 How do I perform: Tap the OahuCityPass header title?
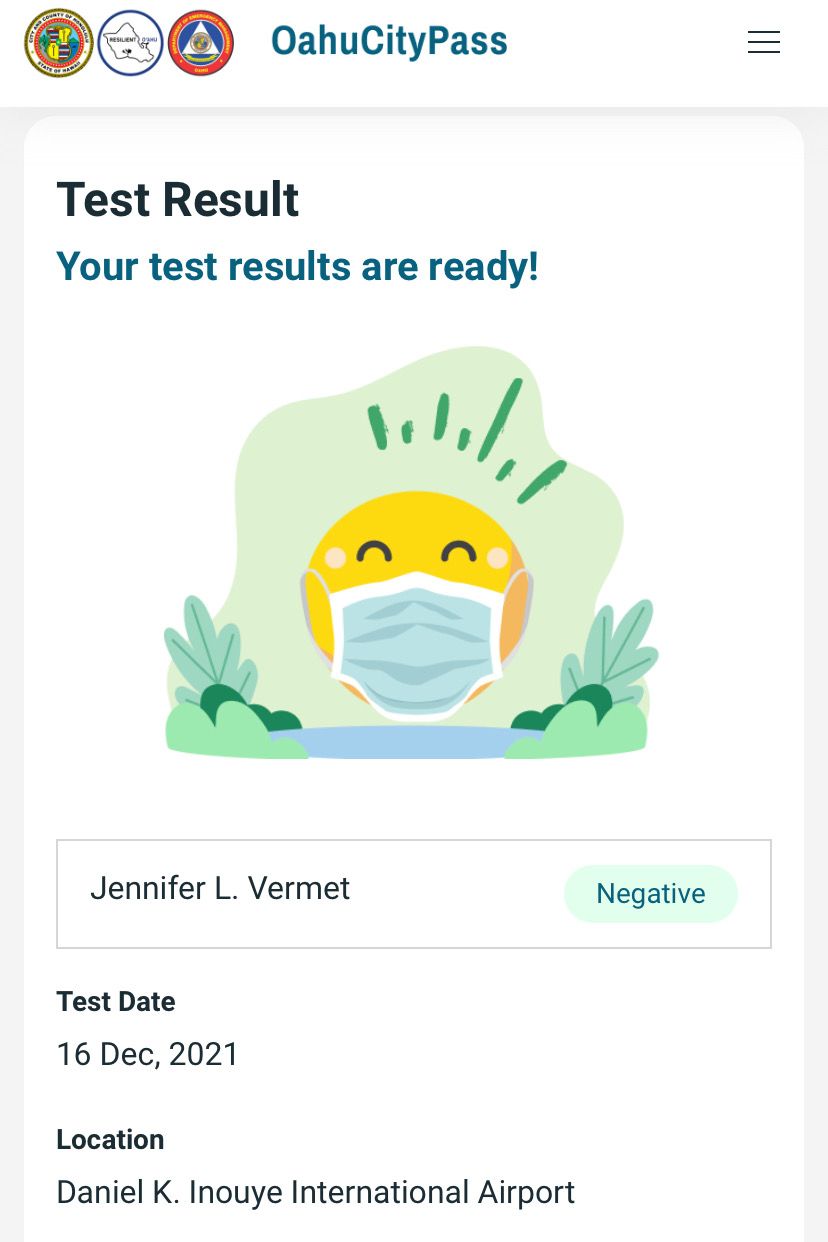coord(389,42)
